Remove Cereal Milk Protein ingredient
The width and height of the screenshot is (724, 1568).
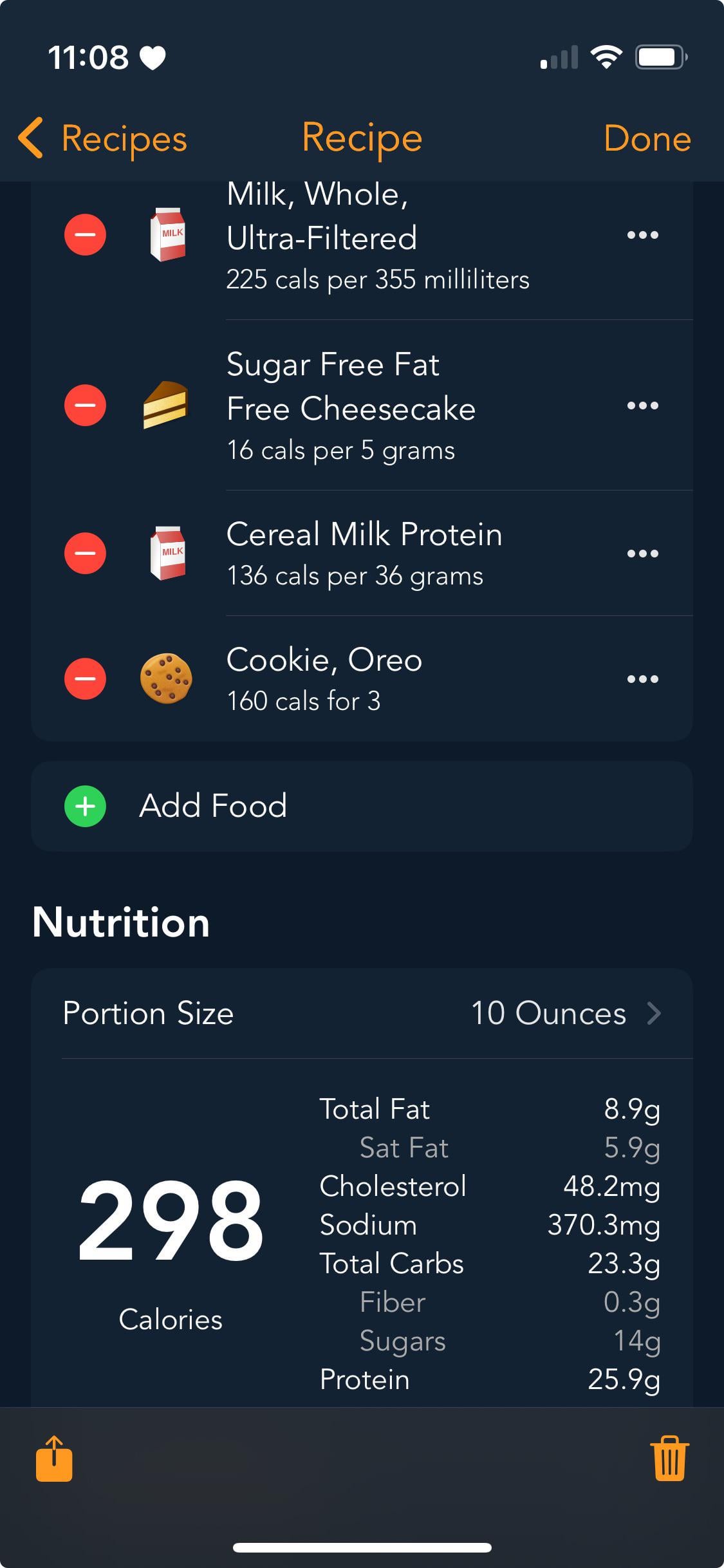[85, 553]
